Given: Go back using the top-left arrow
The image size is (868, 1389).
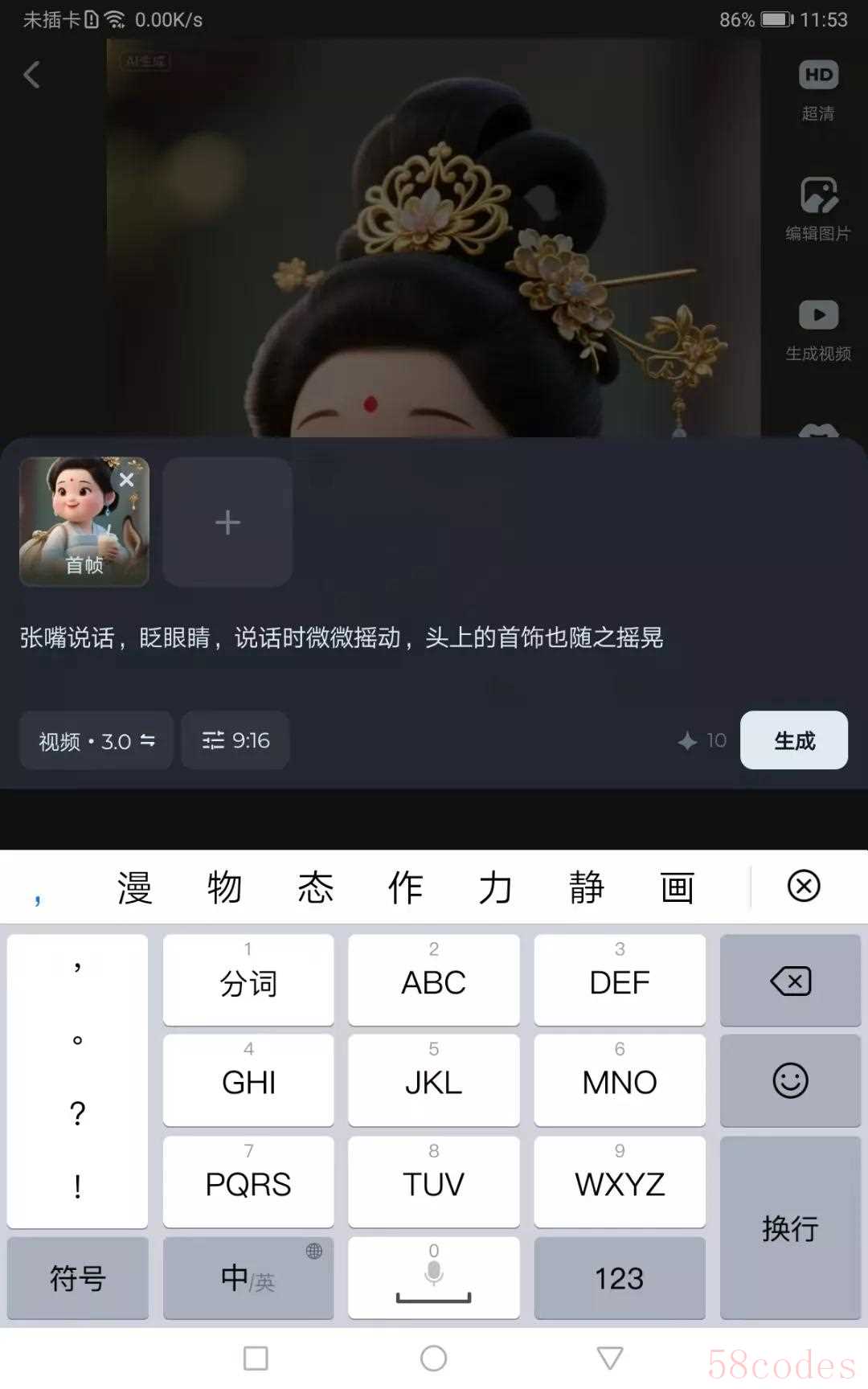Looking at the screenshot, I should (32, 76).
